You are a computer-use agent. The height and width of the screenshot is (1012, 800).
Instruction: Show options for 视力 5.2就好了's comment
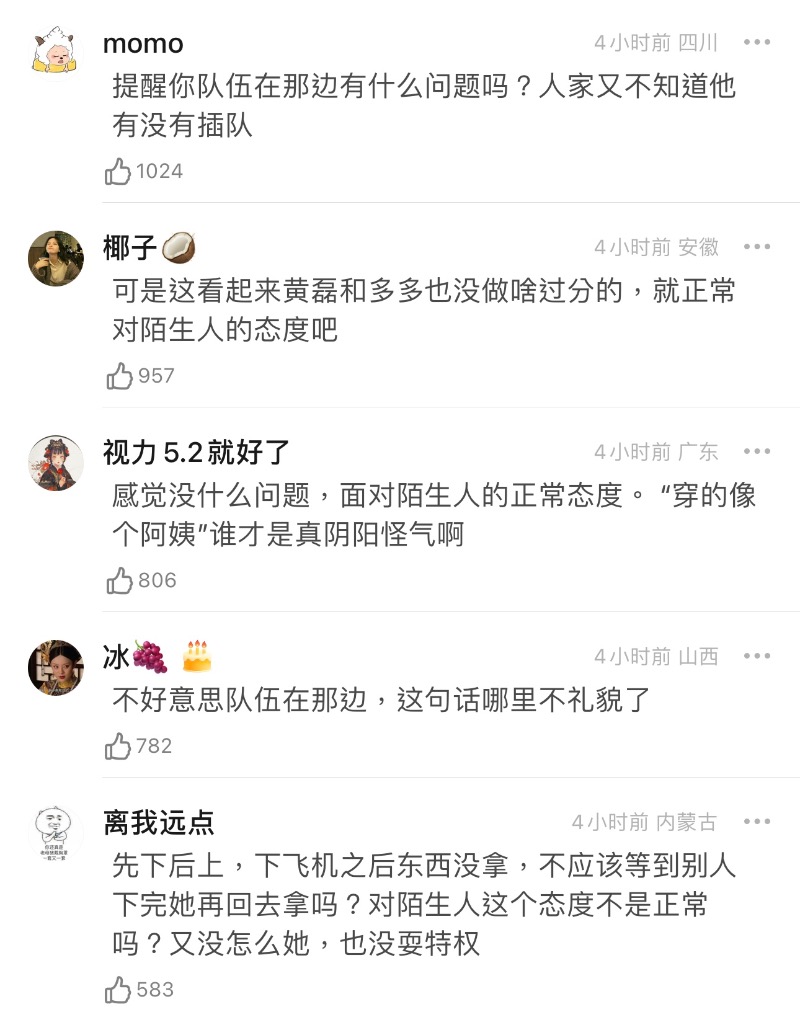(x=757, y=452)
